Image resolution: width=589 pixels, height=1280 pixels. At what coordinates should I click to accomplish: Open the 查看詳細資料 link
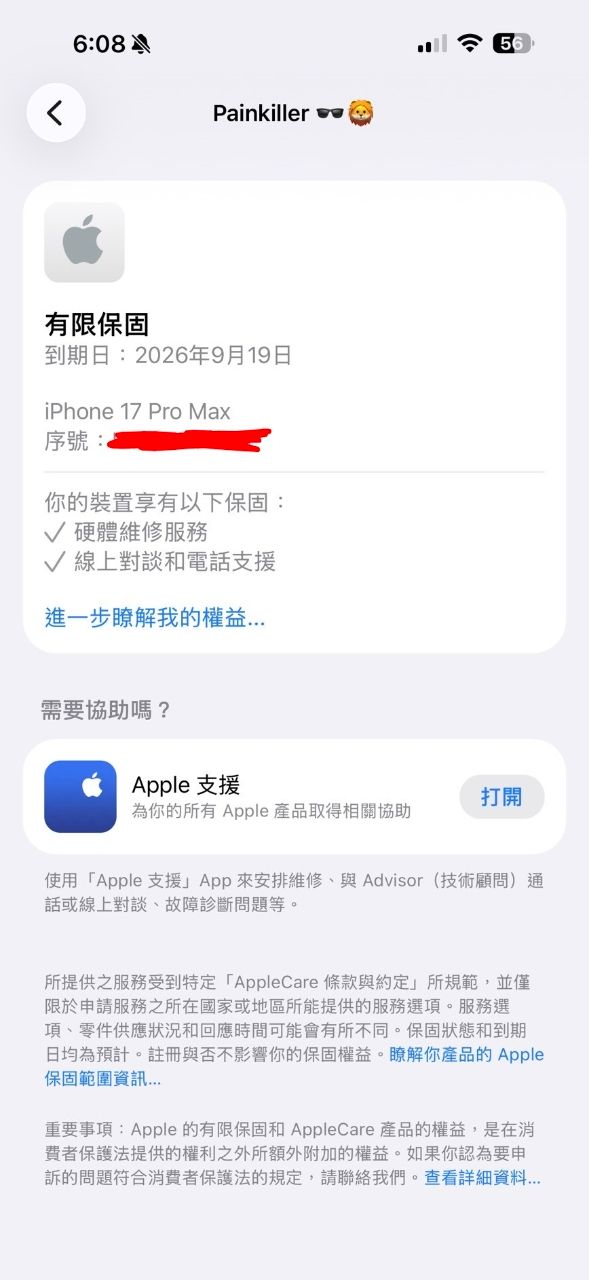482,1178
